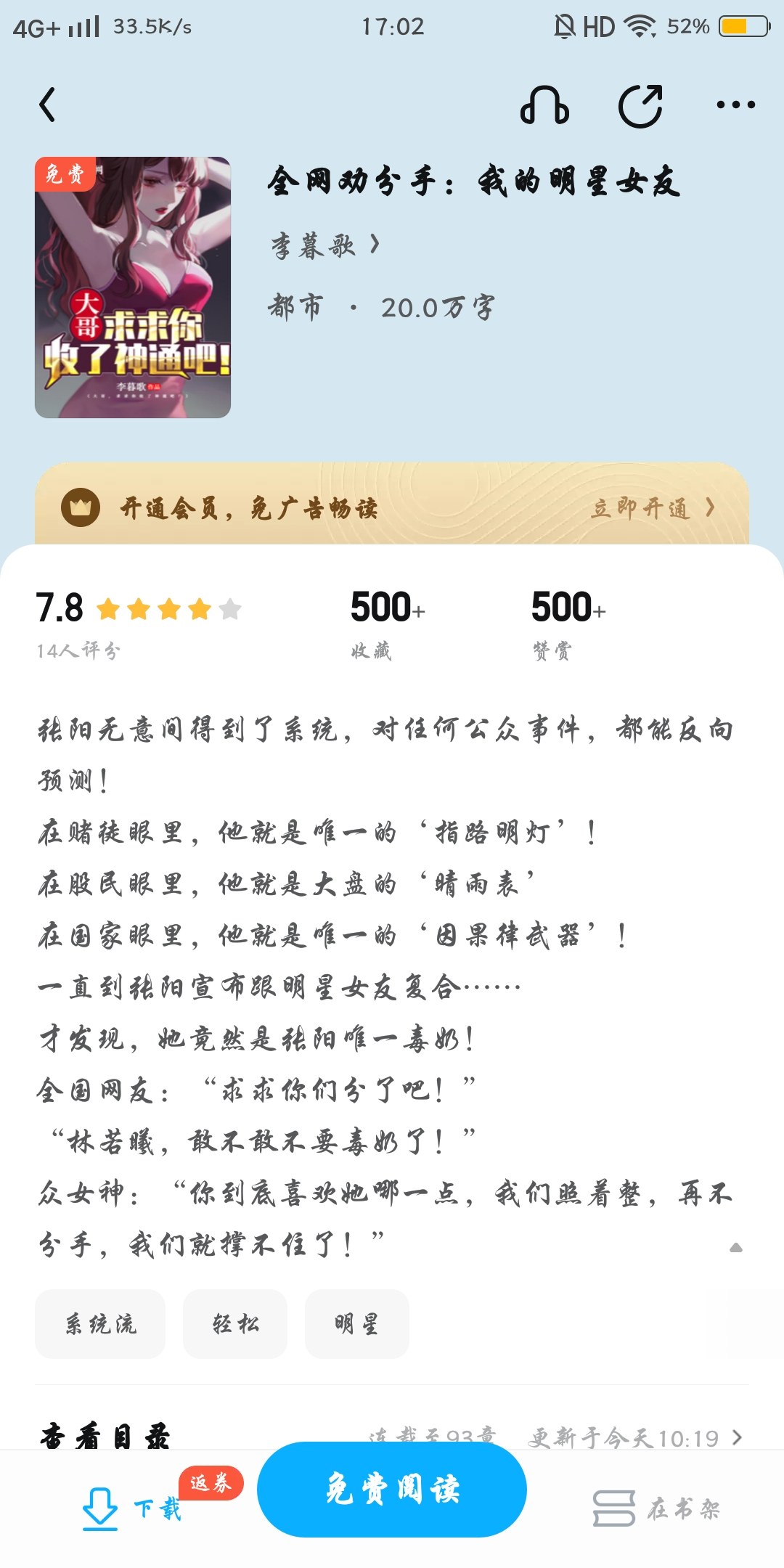Viewport: 784px width, 1568px height.
Task: Select the 系统流 tag
Action: [x=100, y=1324]
